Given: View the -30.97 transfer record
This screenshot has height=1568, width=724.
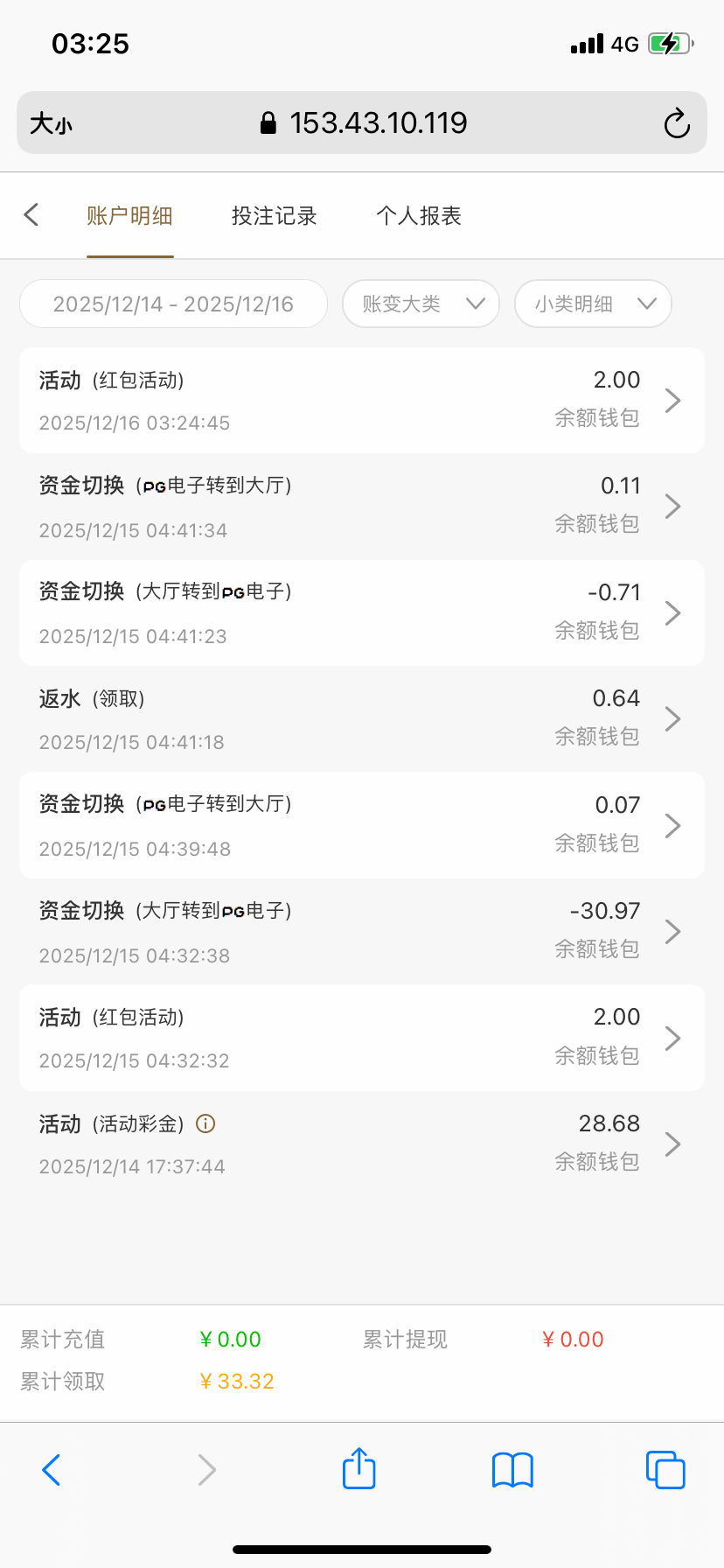Looking at the screenshot, I should coord(362,932).
